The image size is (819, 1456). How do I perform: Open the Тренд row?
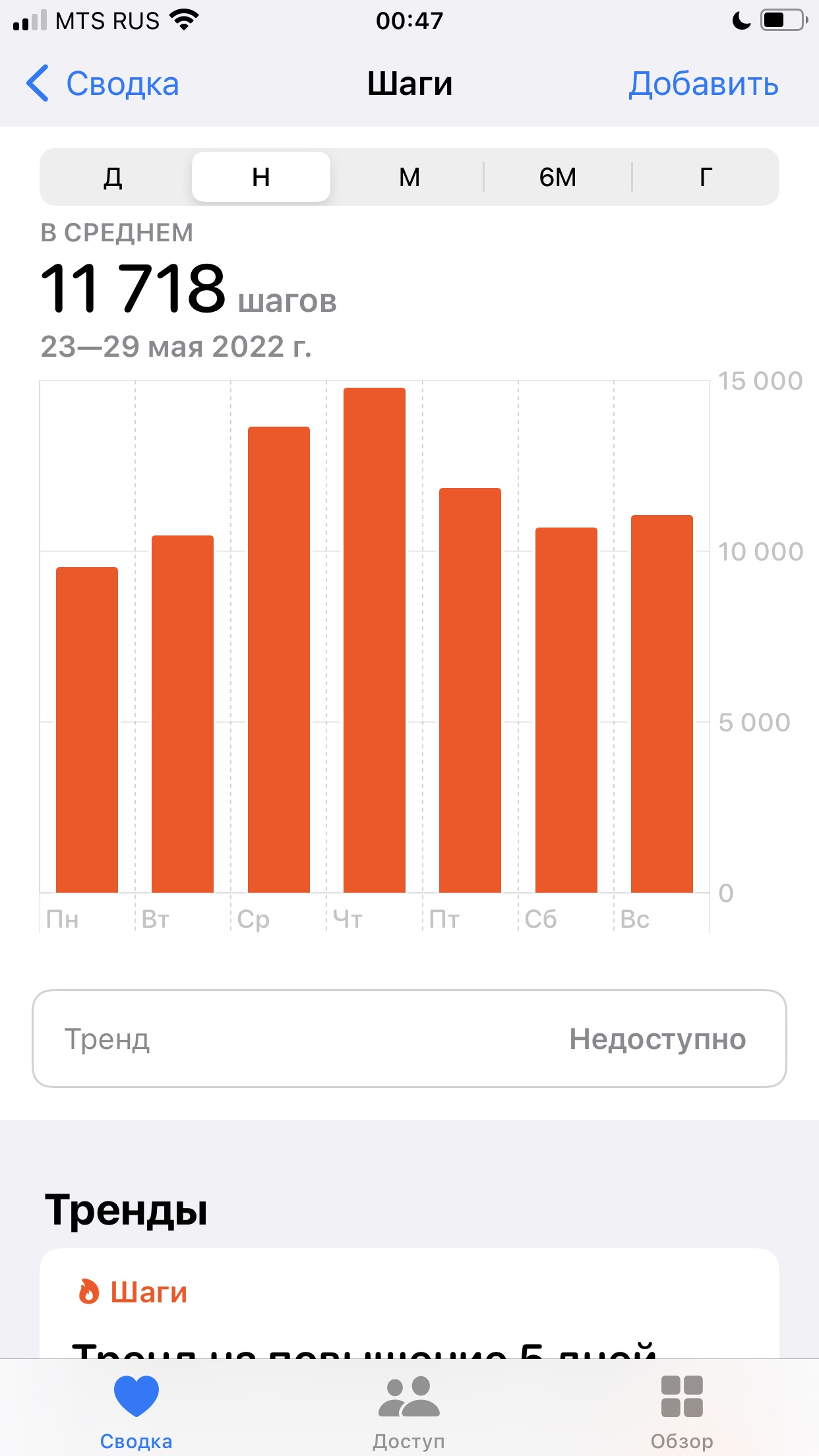409,1039
